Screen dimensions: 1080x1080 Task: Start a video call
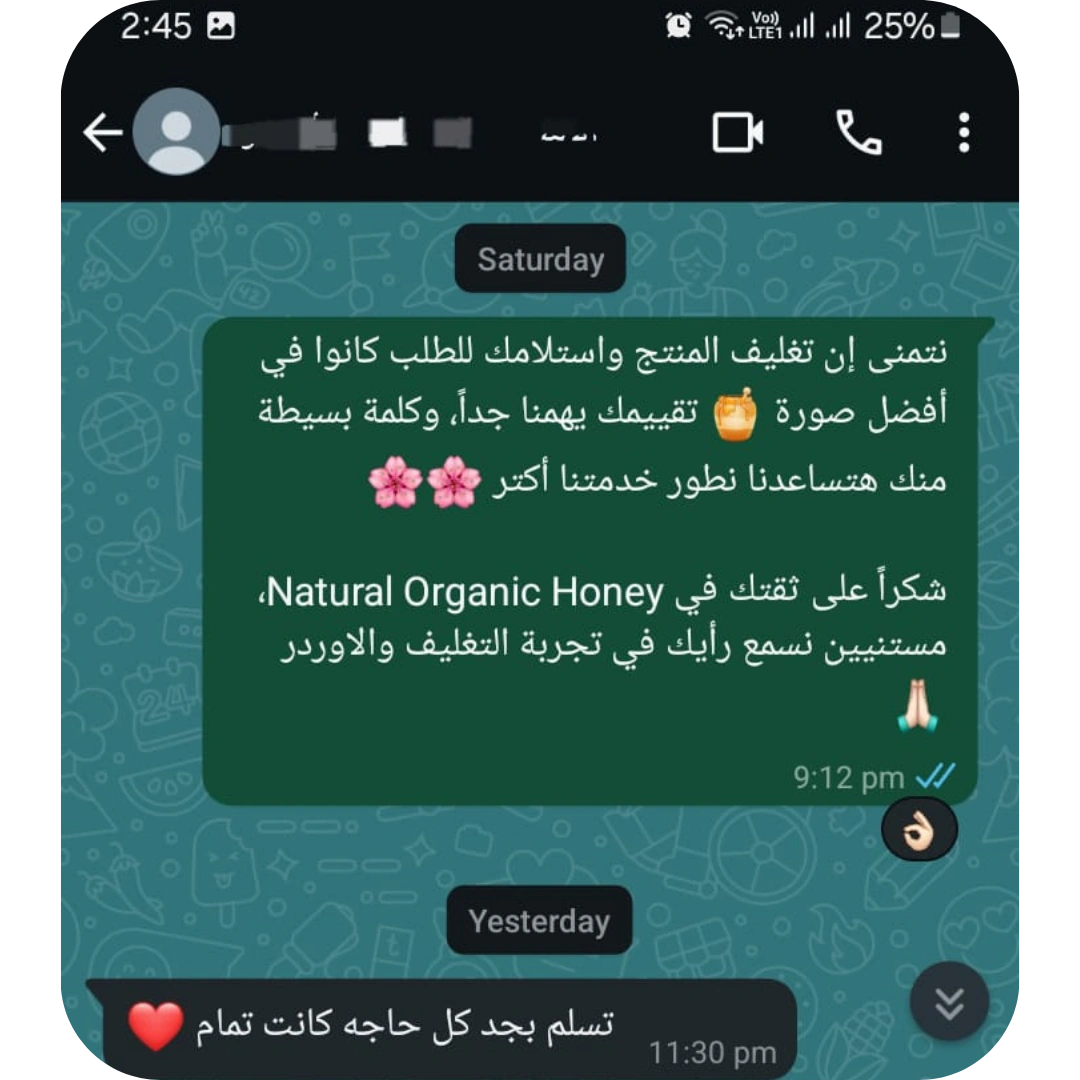click(x=738, y=132)
